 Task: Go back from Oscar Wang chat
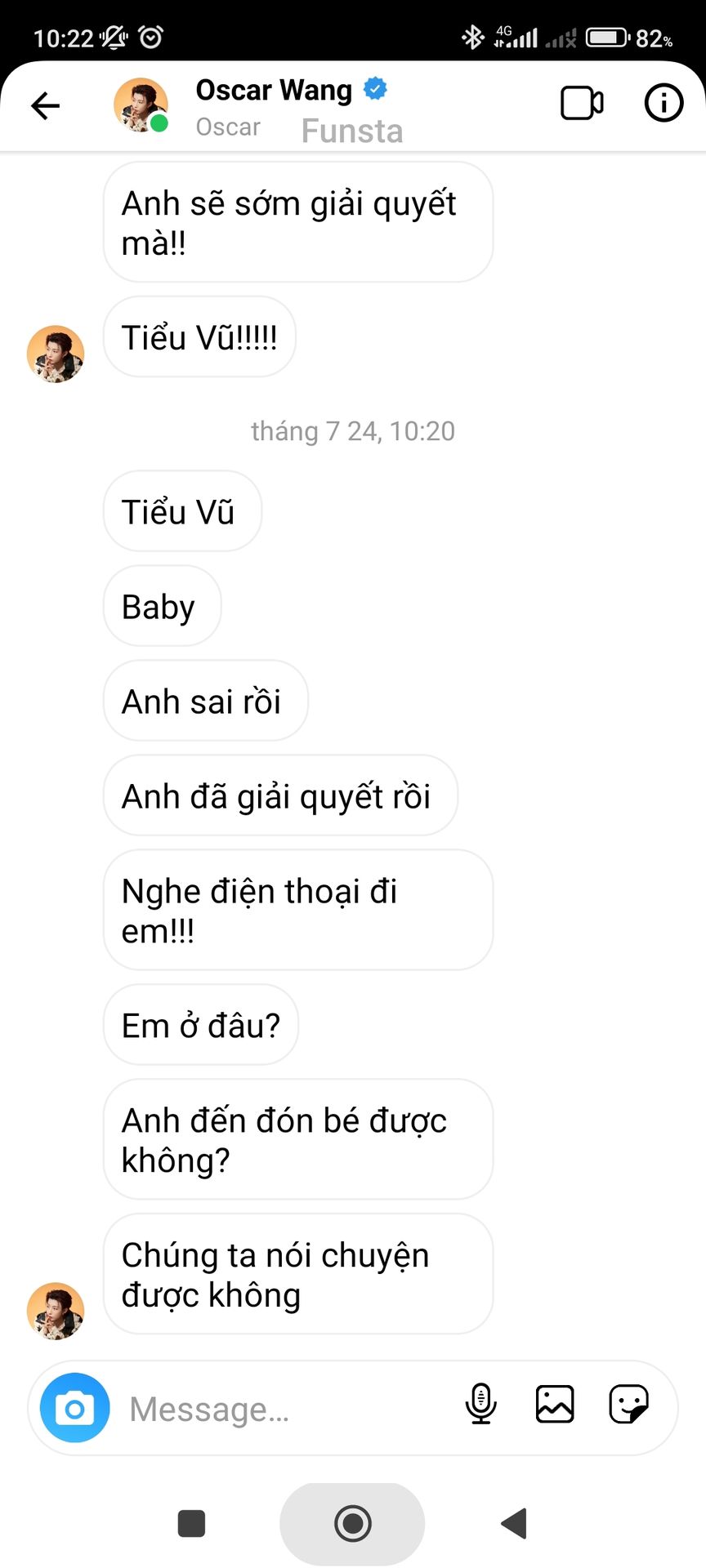46,105
